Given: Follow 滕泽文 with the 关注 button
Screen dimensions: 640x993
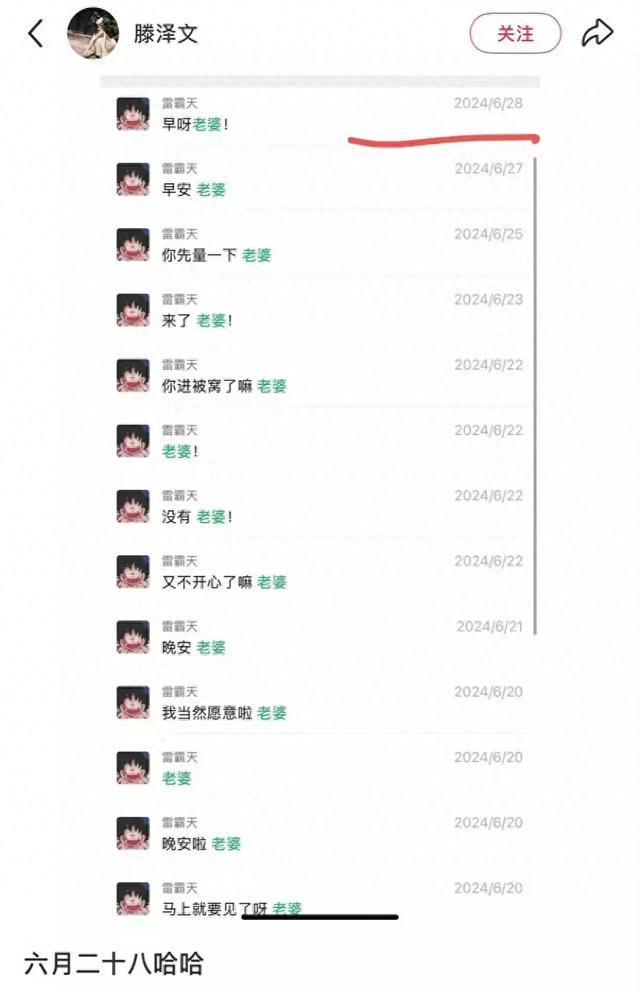Looking at the screenshot, I should point(515,33).
